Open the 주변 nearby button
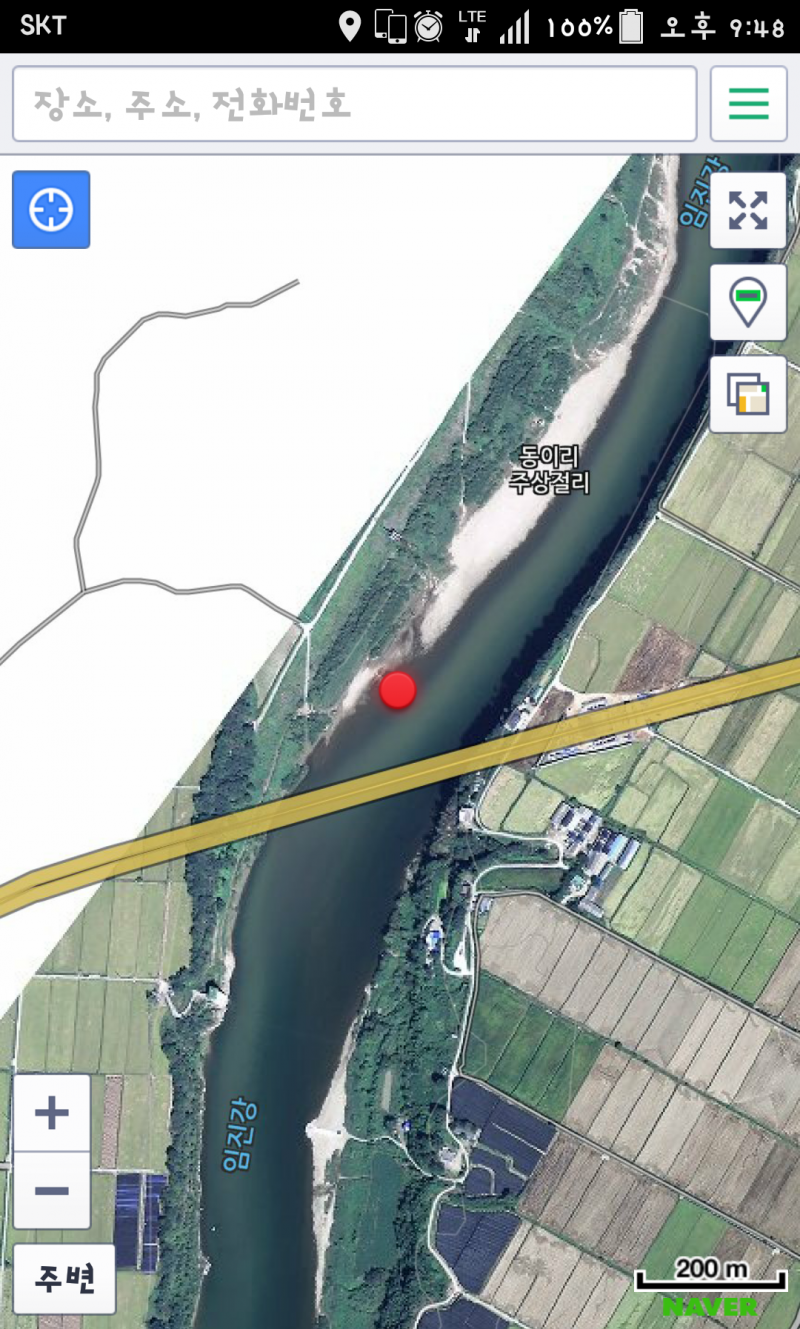 coord(65,1278)
